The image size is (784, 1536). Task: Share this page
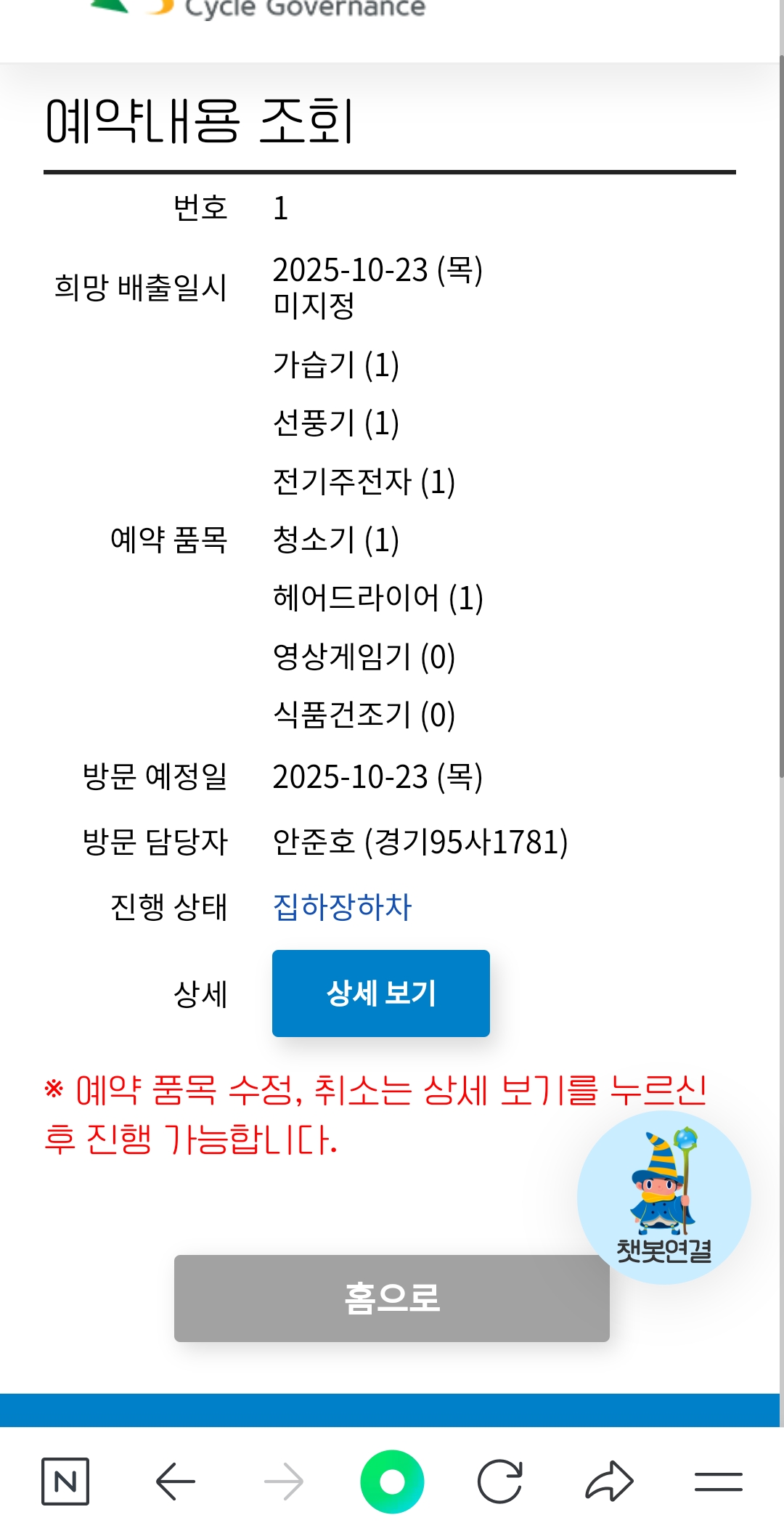[609, 1481]
